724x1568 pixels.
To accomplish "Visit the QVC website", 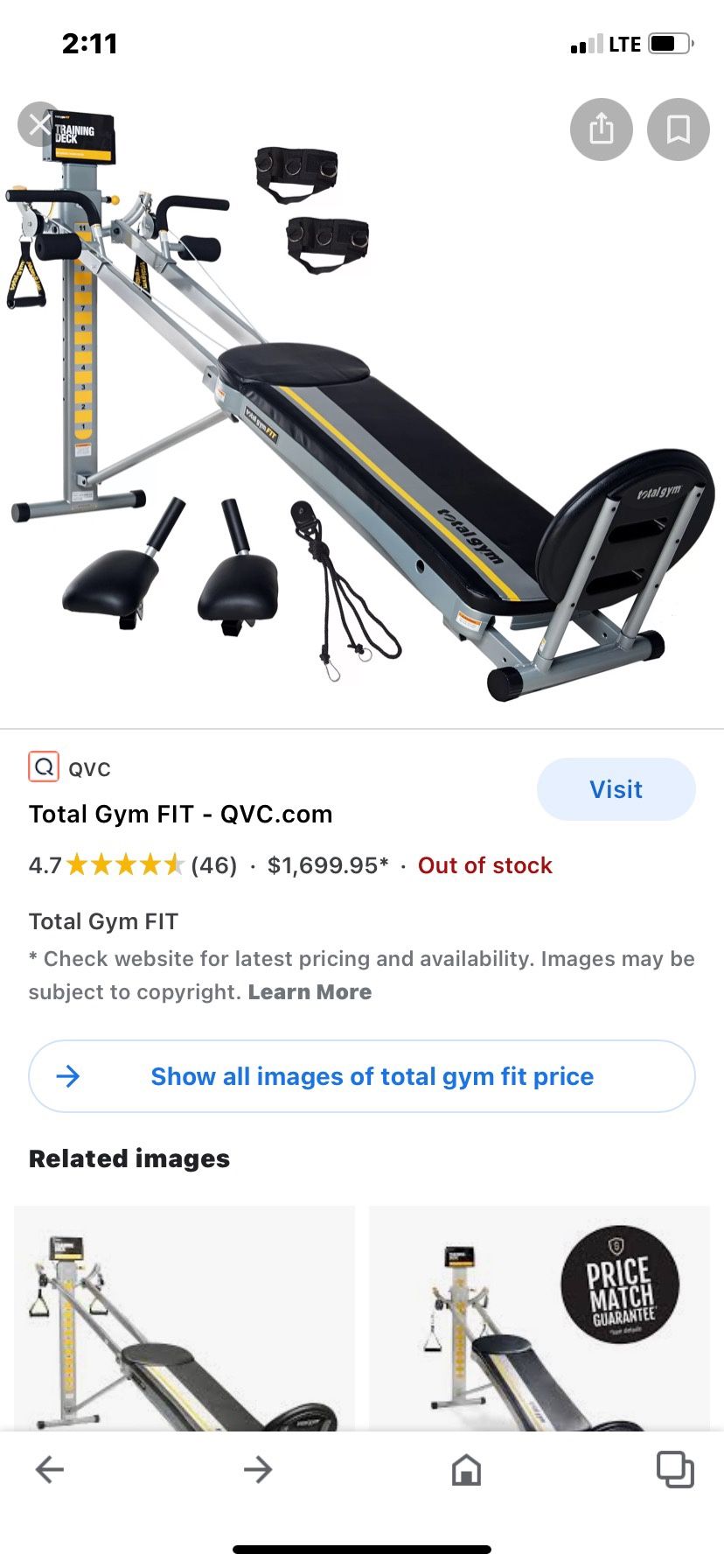I will (616, 789).
